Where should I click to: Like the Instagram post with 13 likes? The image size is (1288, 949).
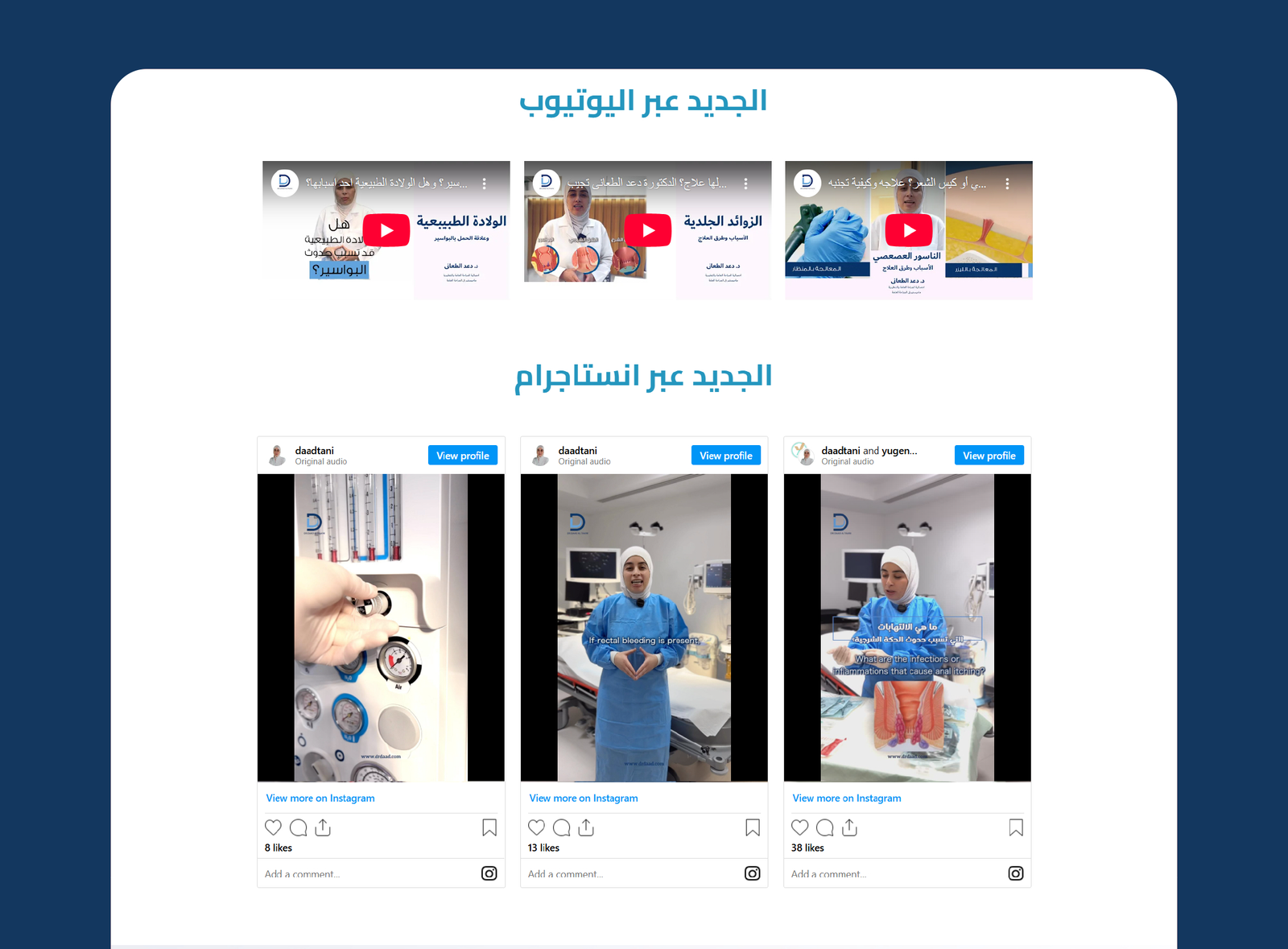click(x=537, y=827)
